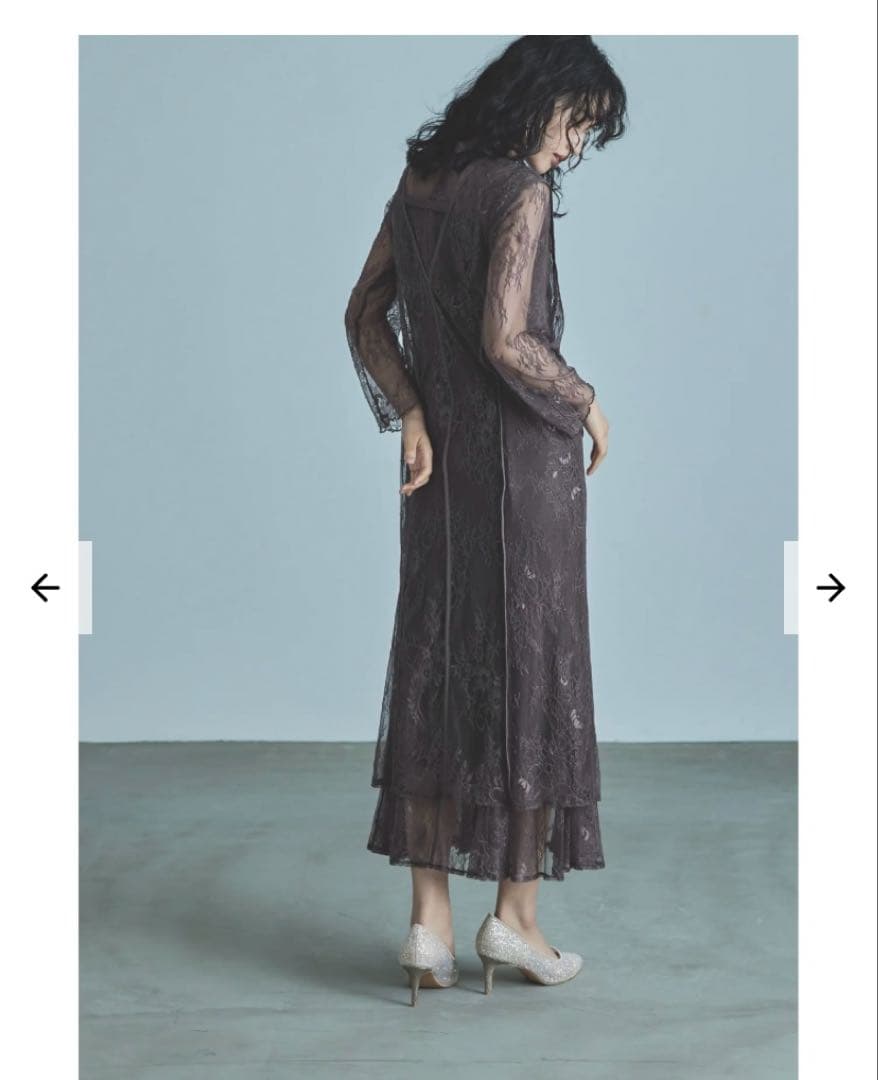Go to the next product image
This screenshot has height=1080, width=878.
[x=830, y=587]
